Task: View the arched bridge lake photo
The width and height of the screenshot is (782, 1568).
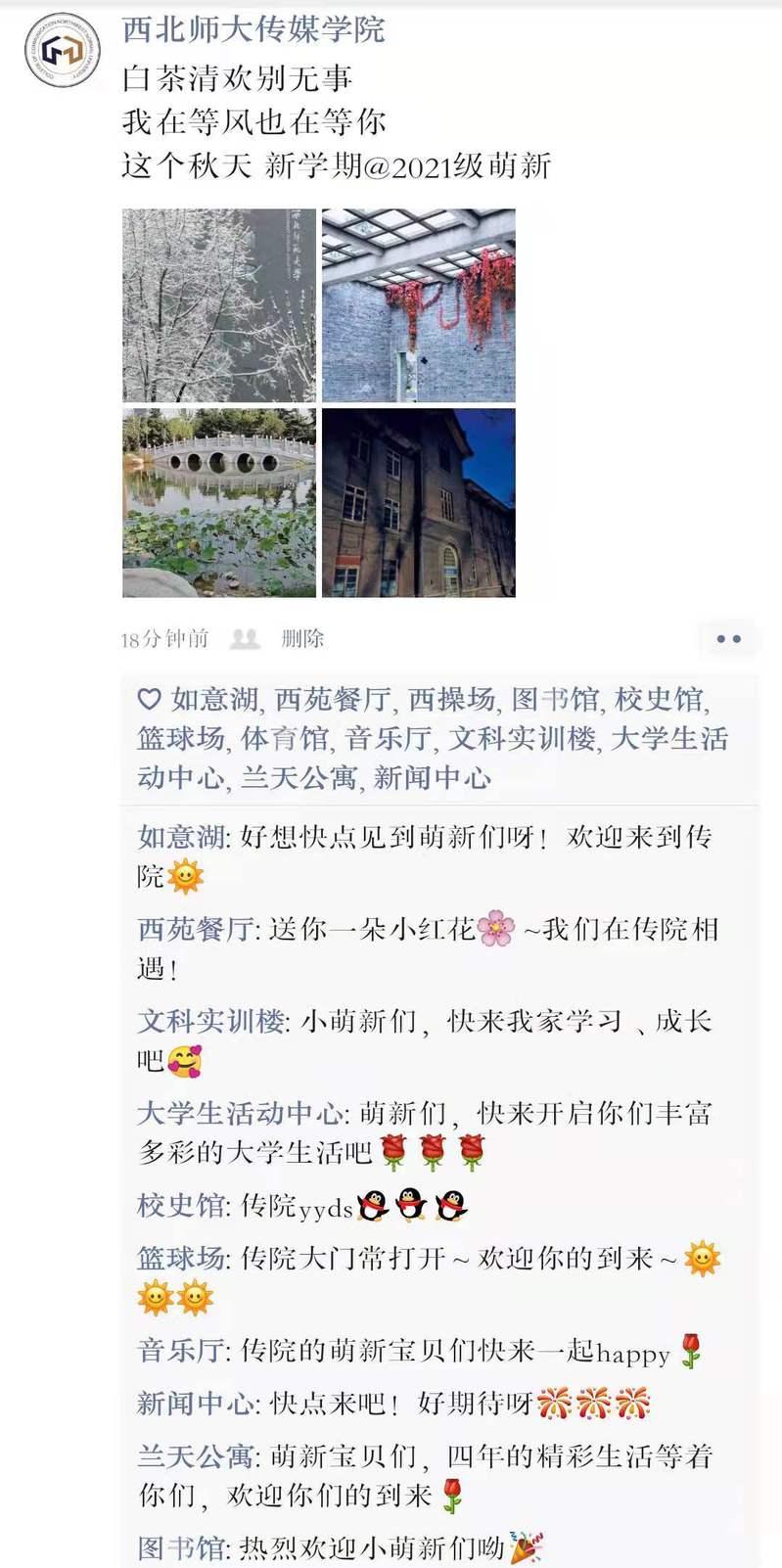Action: tap(219, 503)
